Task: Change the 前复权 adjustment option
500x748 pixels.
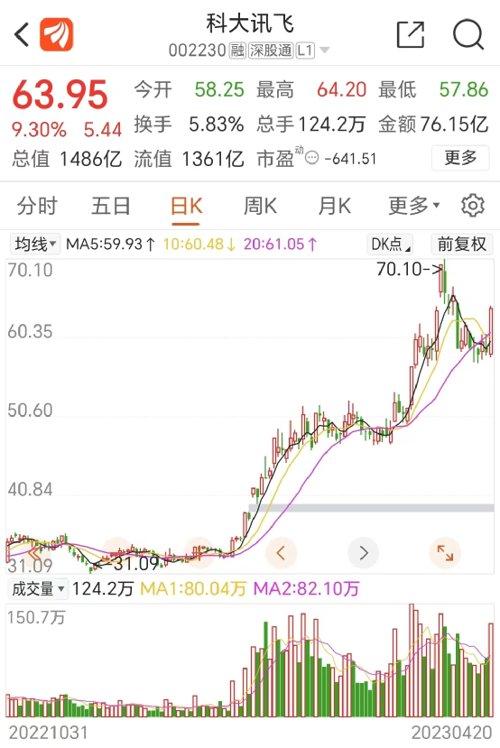Action: (x=461, y=244)
